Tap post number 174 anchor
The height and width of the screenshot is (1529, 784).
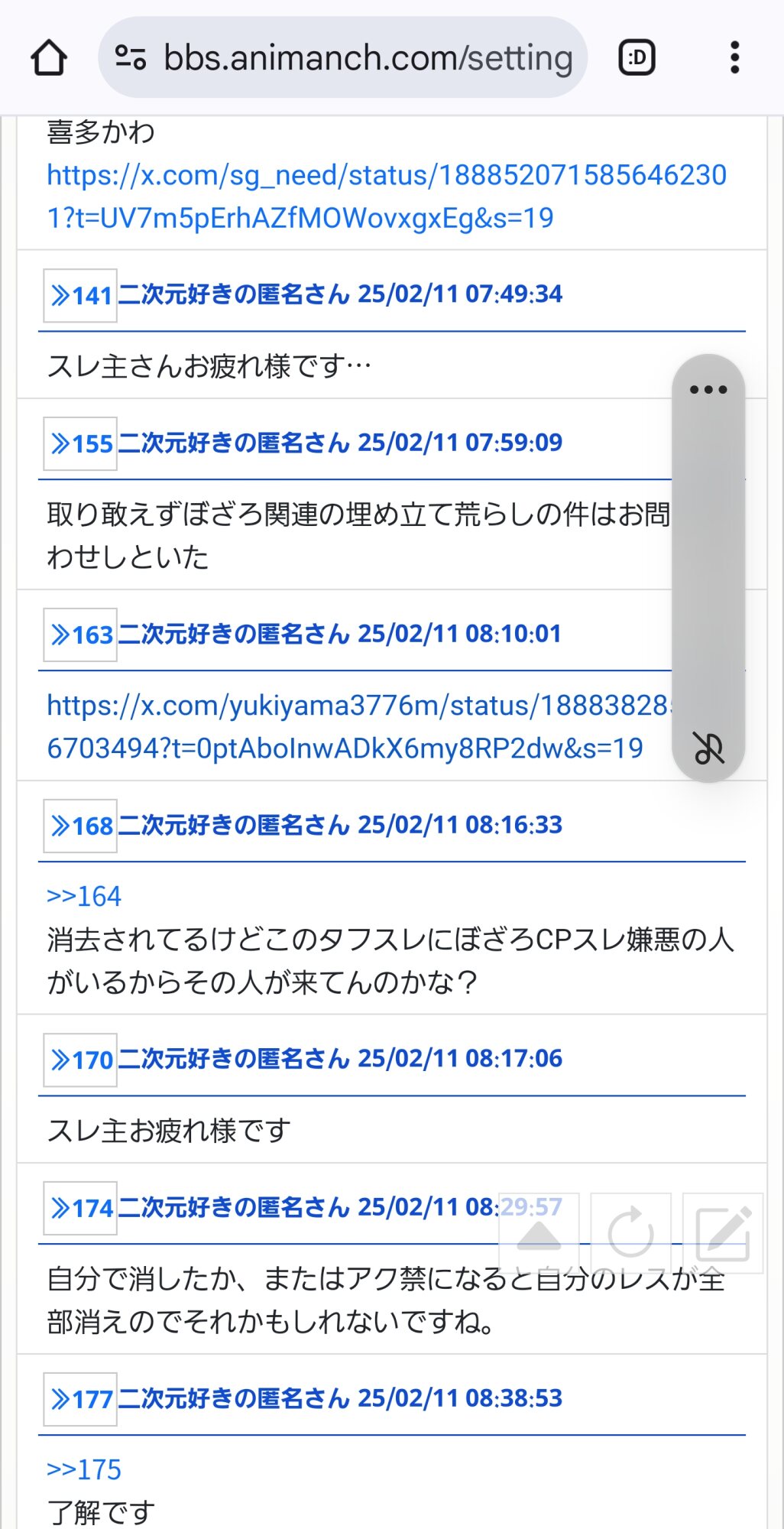point(80,1208)
